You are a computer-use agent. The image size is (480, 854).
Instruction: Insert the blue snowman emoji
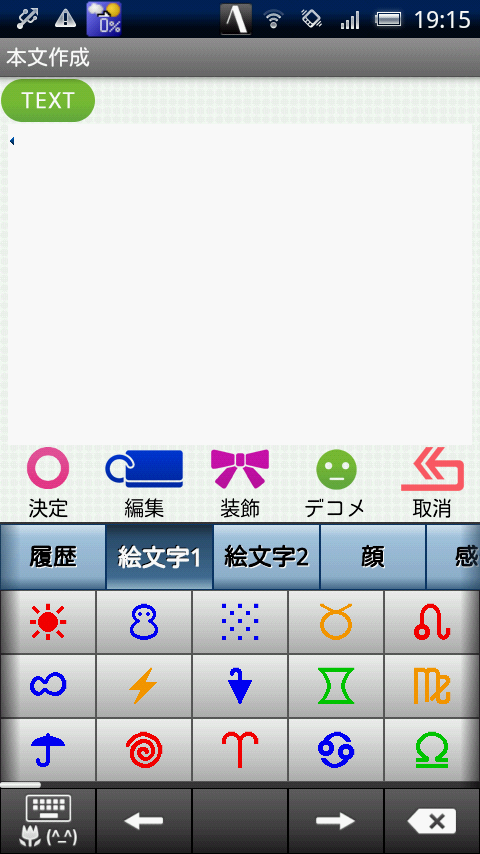pos(144,622)
